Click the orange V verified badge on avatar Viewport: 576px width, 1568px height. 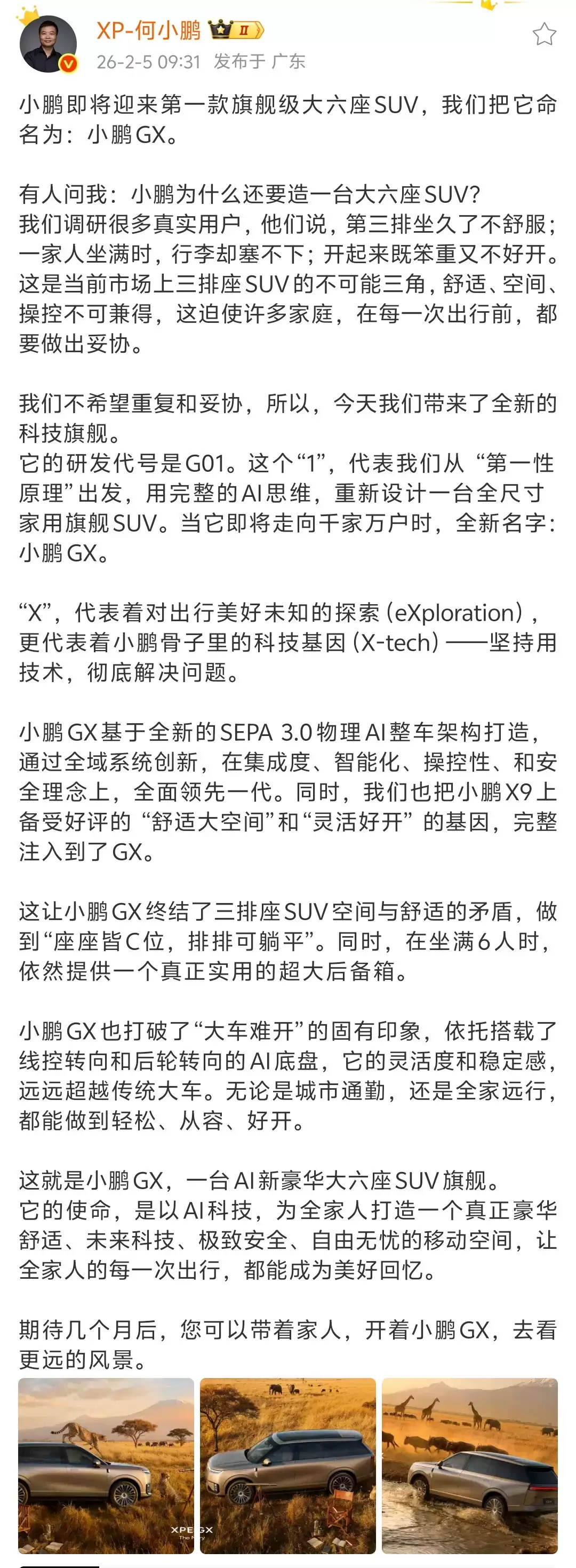point(69,62)
